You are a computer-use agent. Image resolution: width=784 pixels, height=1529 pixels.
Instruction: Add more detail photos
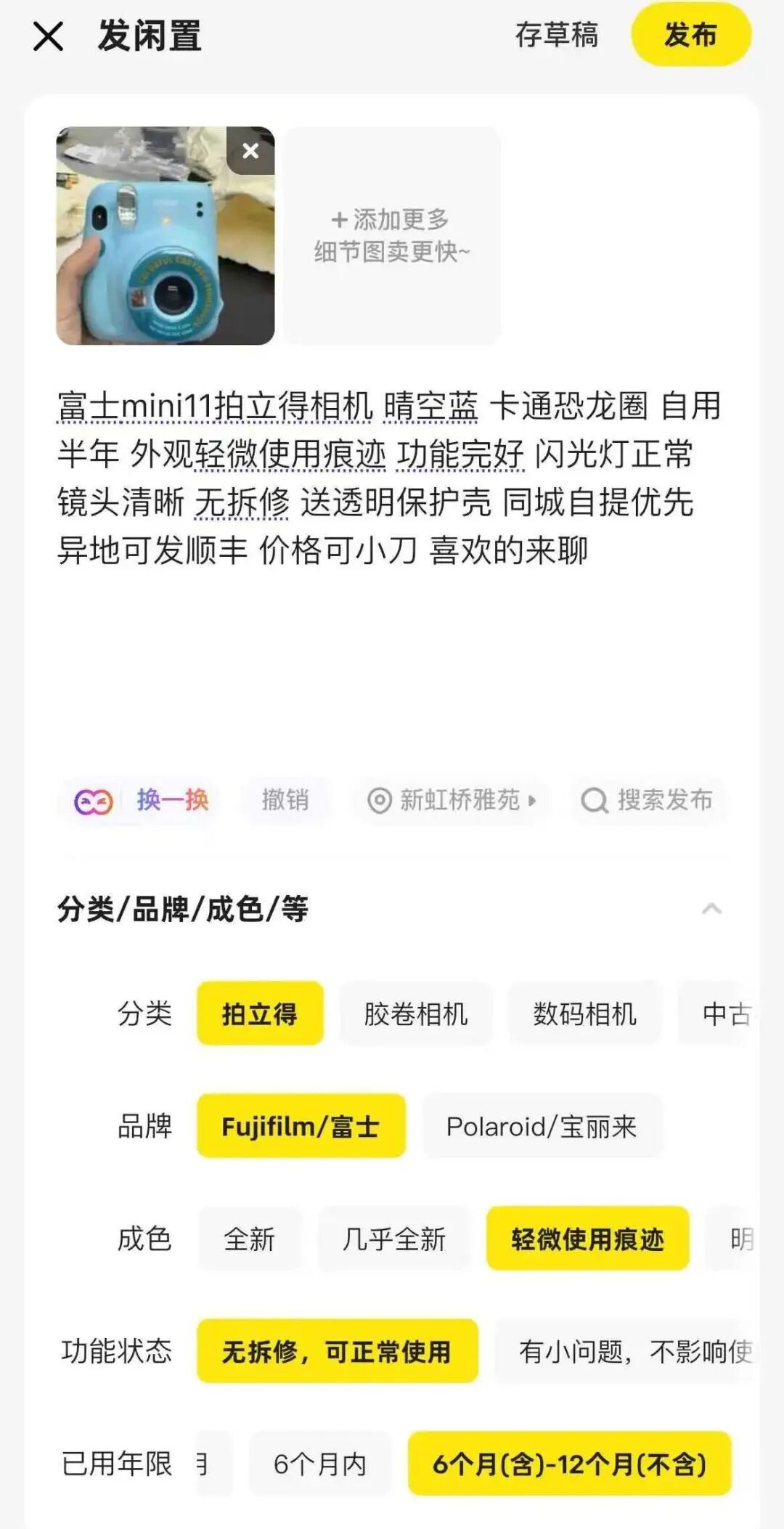[x=392, y=235]
